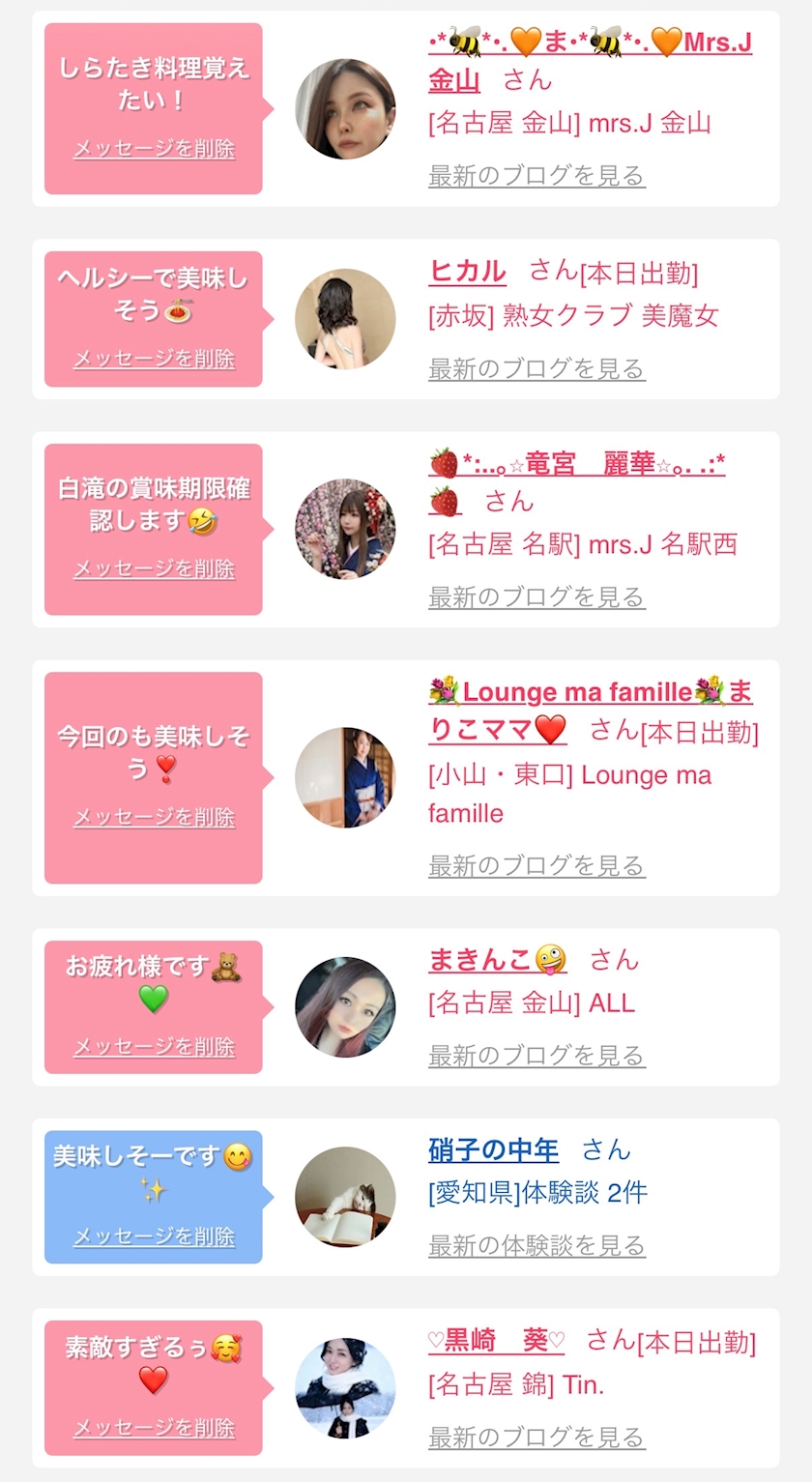Delete the お疲れ様です message

click(154, 1047)
